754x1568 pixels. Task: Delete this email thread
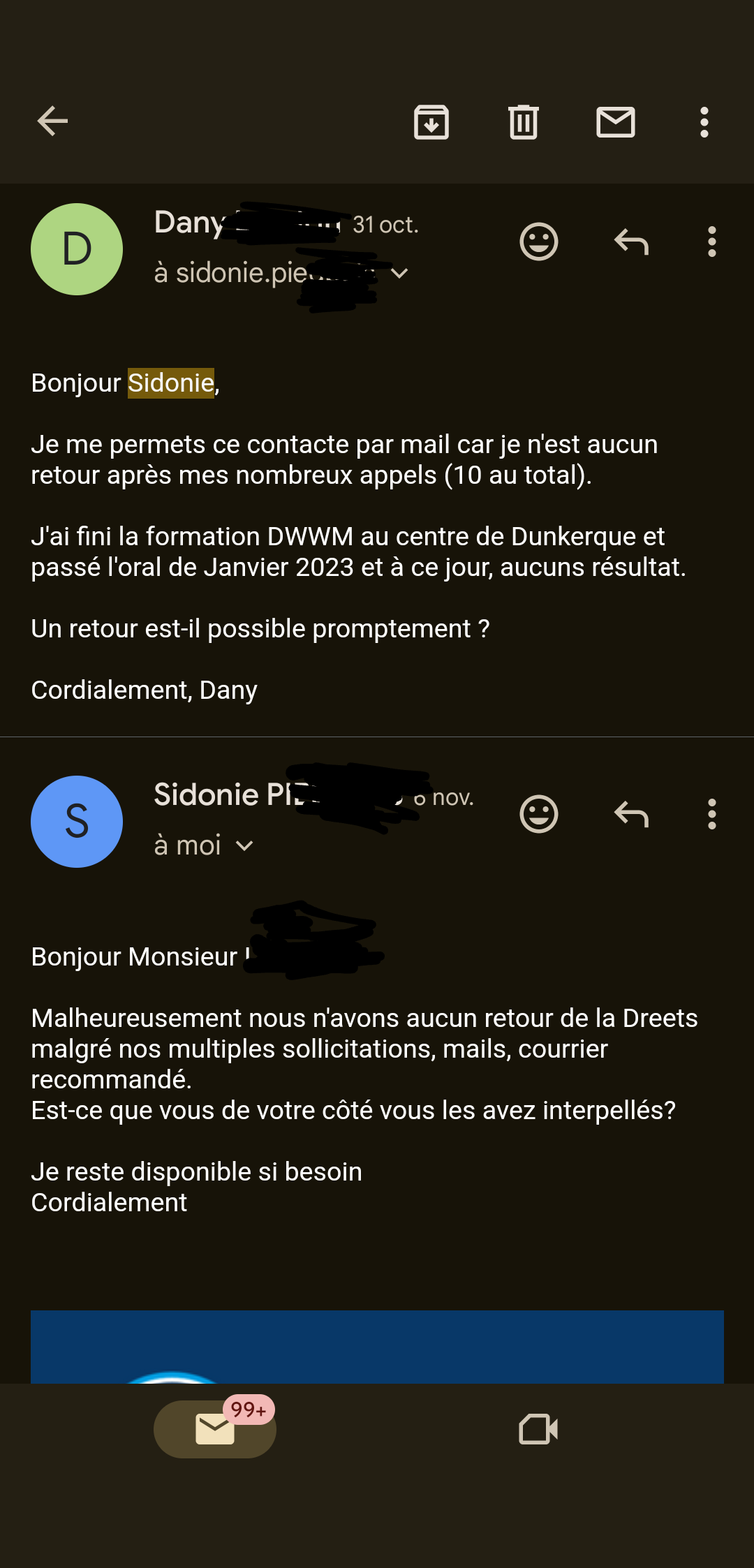pyautogui.click(x=524, y=122)
